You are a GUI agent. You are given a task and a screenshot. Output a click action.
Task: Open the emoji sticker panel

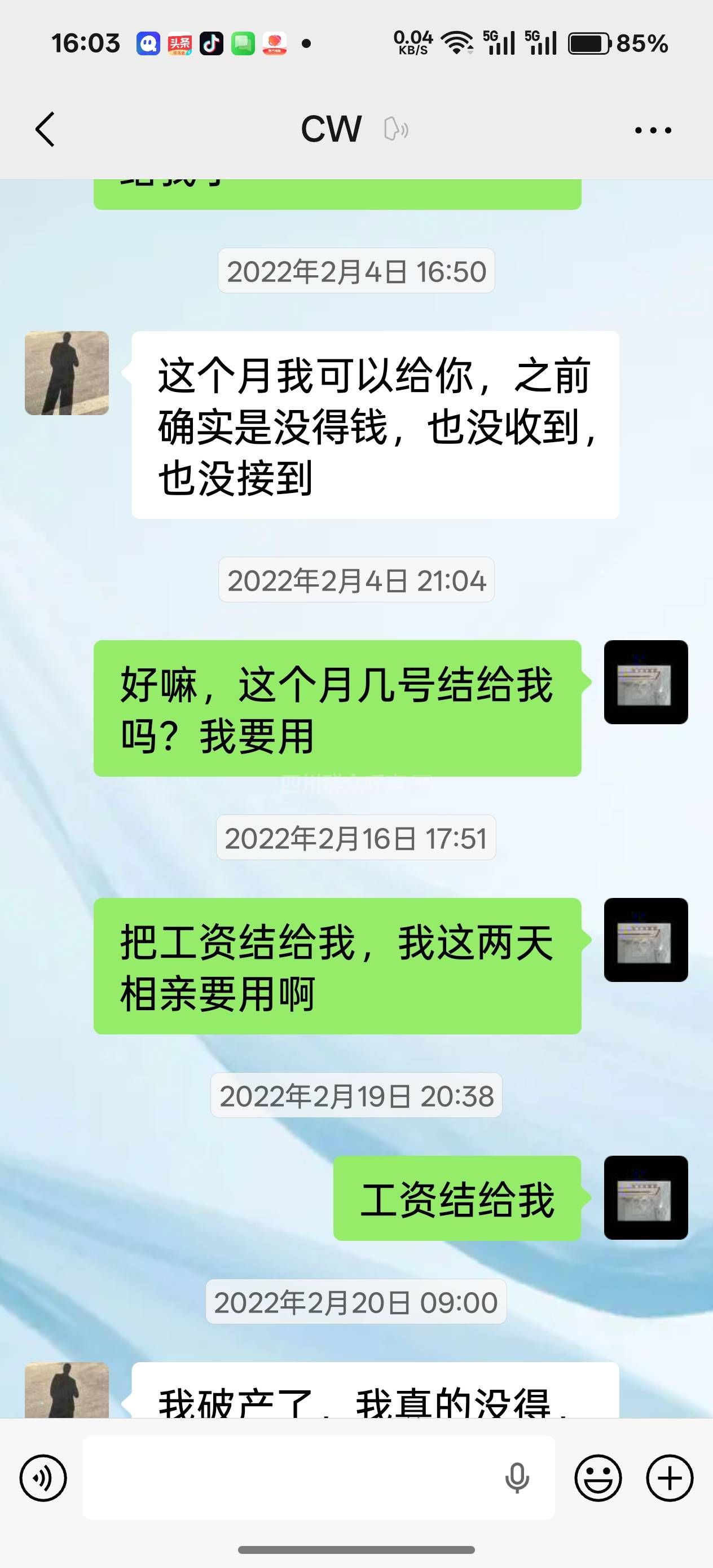(x=598, y=1478)
